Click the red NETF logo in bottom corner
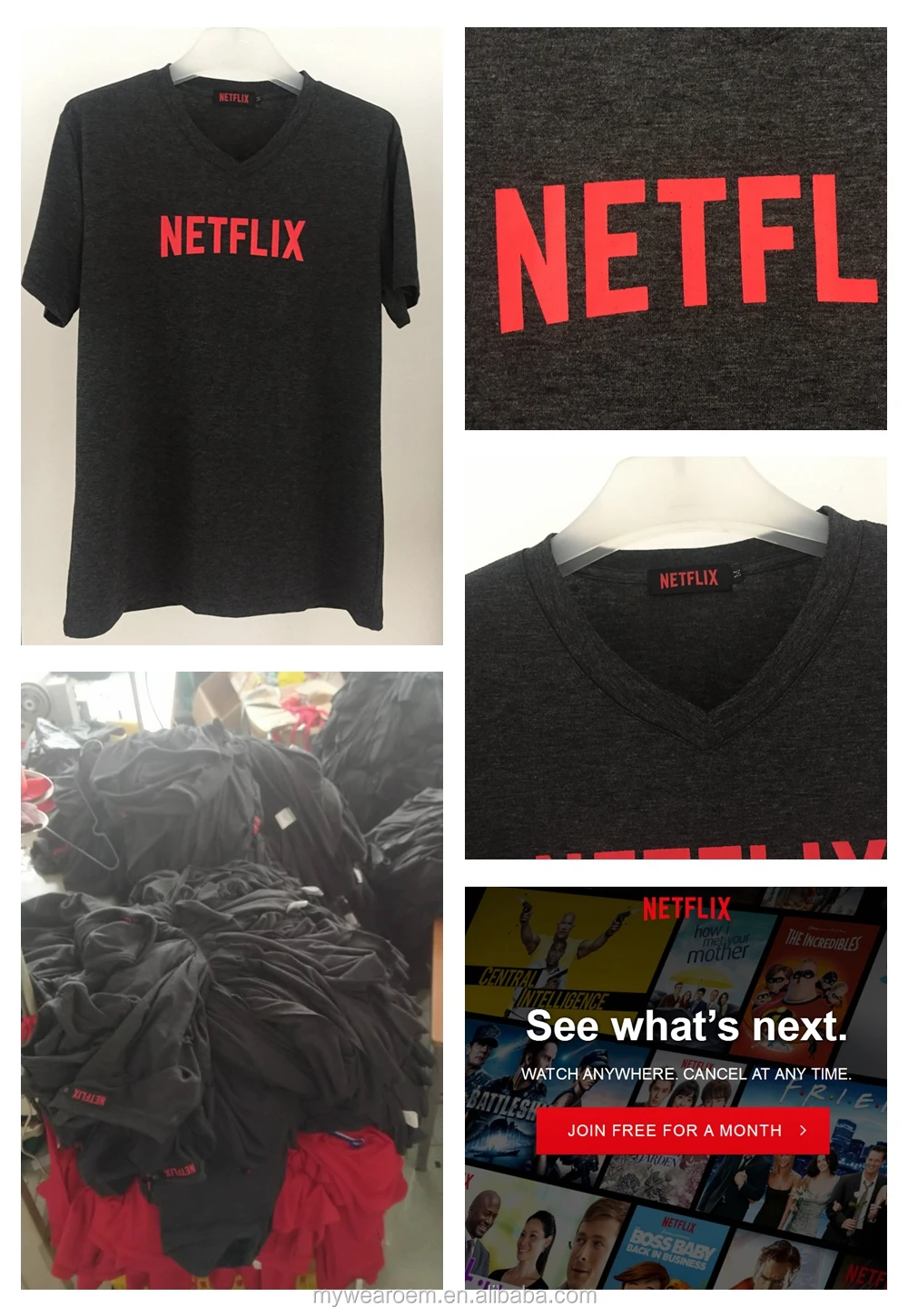 click(864, 1275)
